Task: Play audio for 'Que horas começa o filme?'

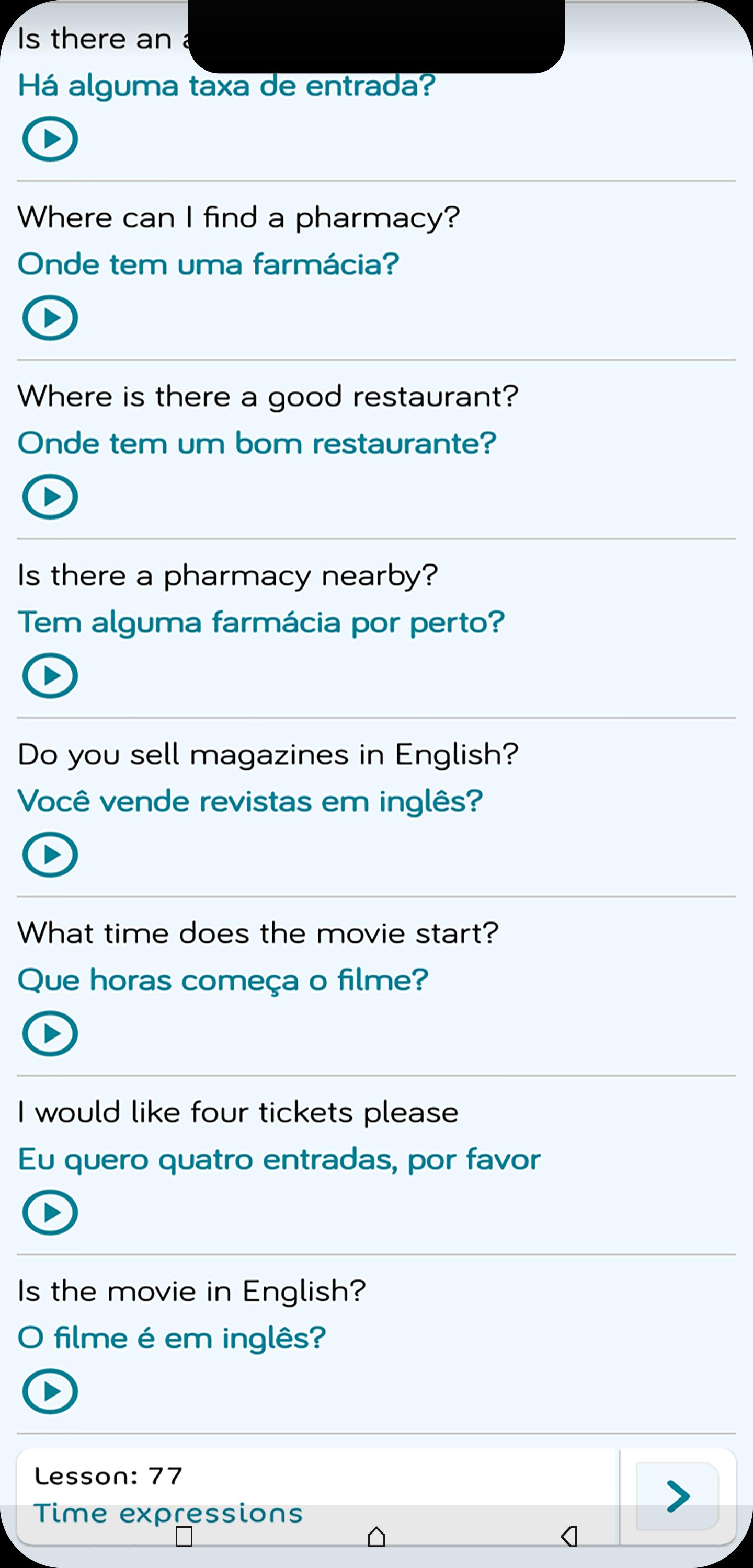Action: [50, 1033]
